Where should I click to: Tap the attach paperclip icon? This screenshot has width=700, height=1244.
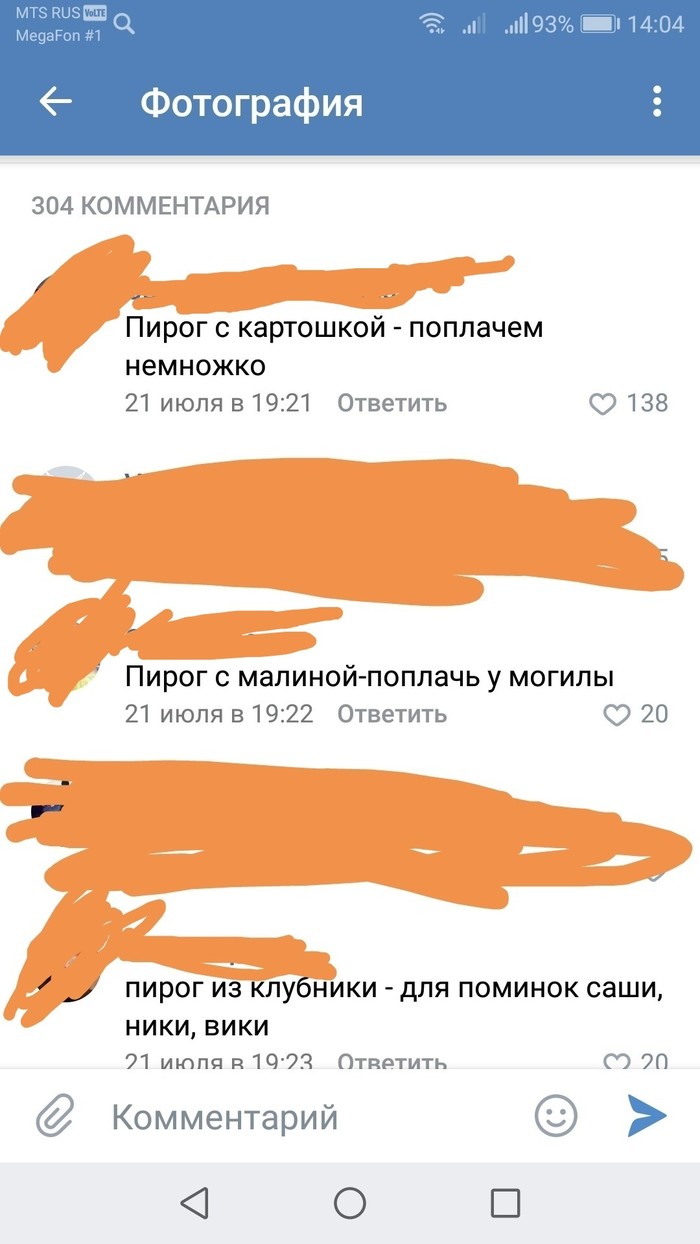(56, 1116)
